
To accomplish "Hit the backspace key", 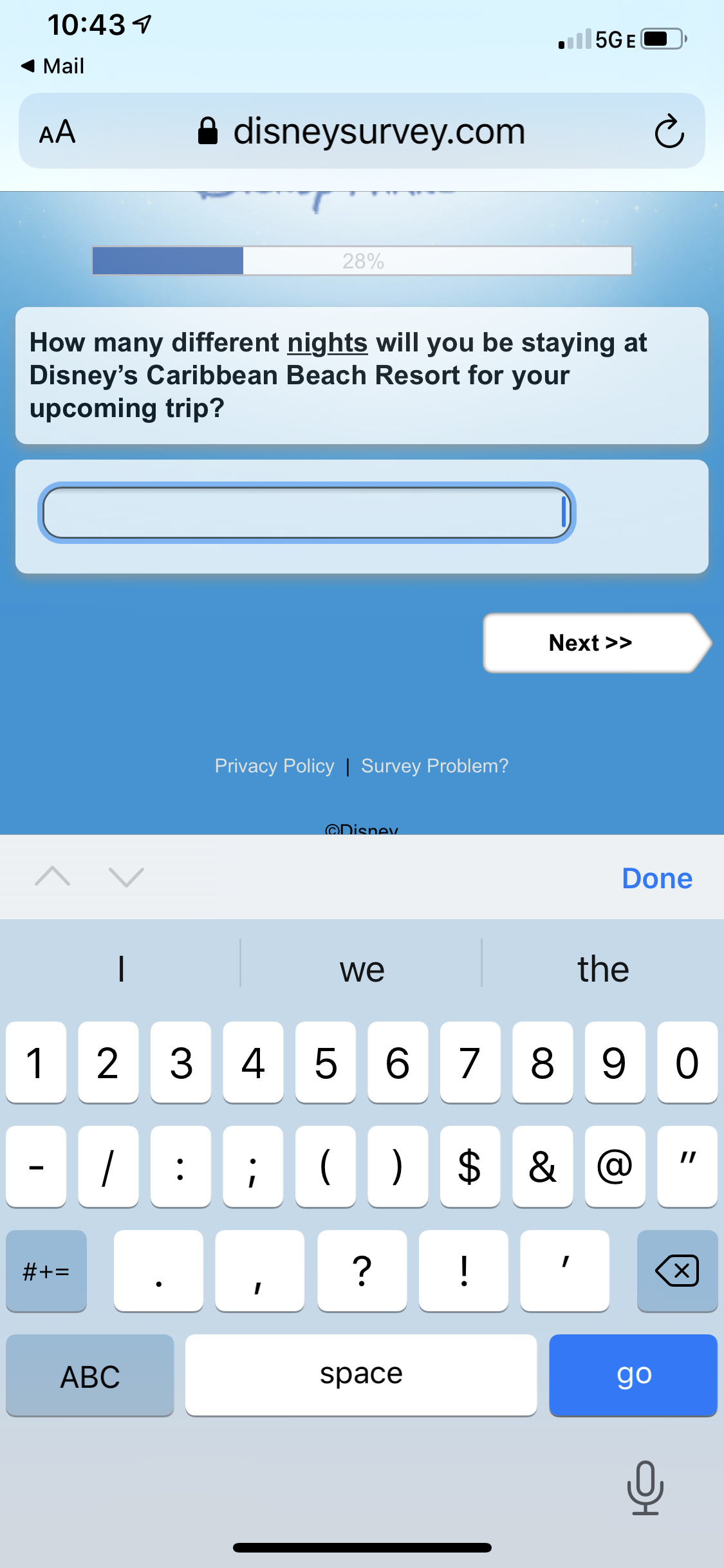I will [x=677, y=1271].
